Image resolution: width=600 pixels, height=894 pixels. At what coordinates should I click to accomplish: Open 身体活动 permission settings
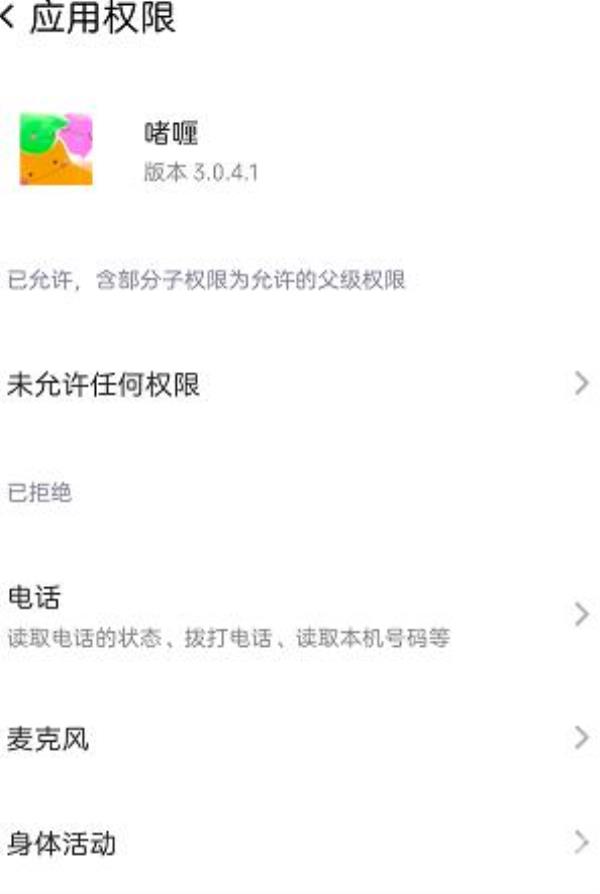(x=300, y=844)
